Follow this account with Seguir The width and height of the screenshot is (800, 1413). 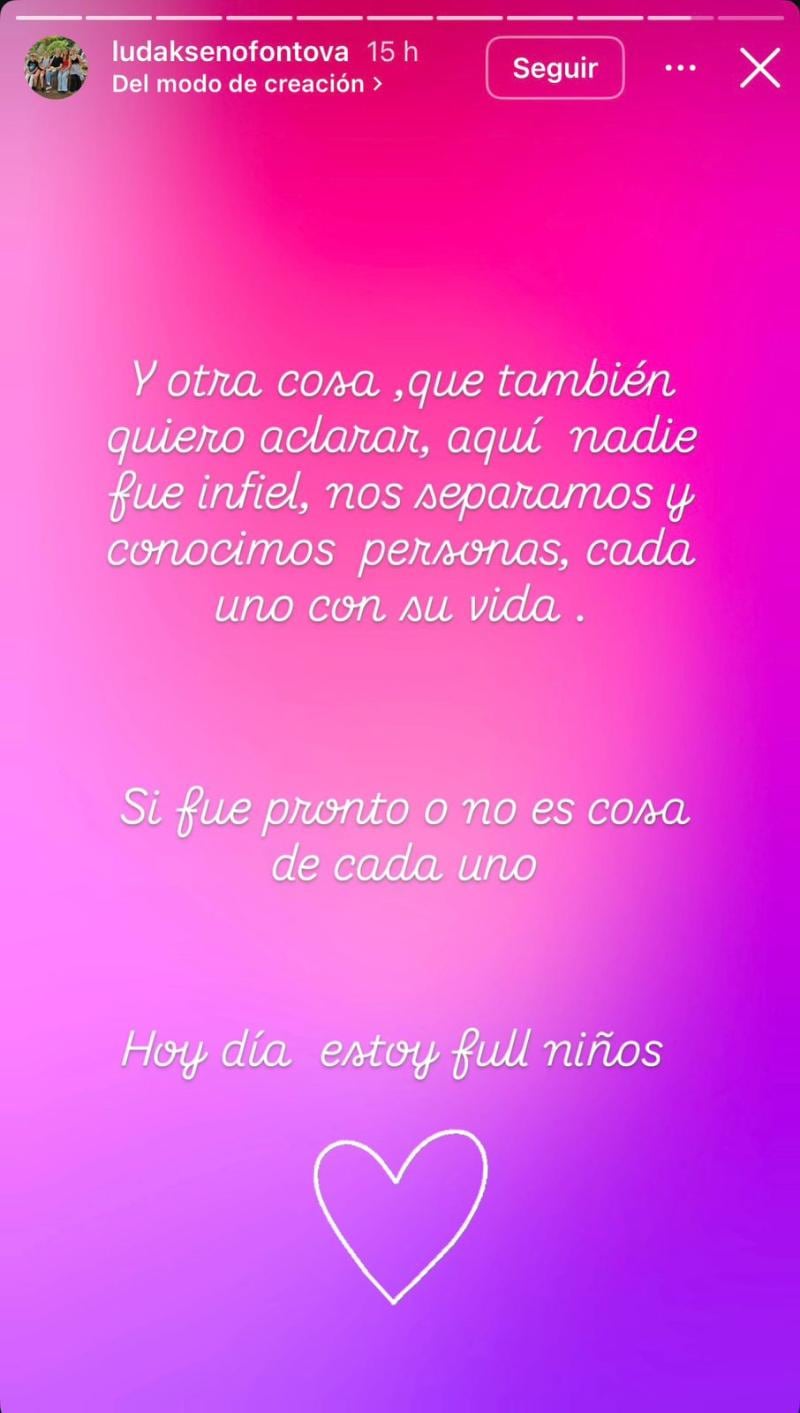click(x=555, y=68)
